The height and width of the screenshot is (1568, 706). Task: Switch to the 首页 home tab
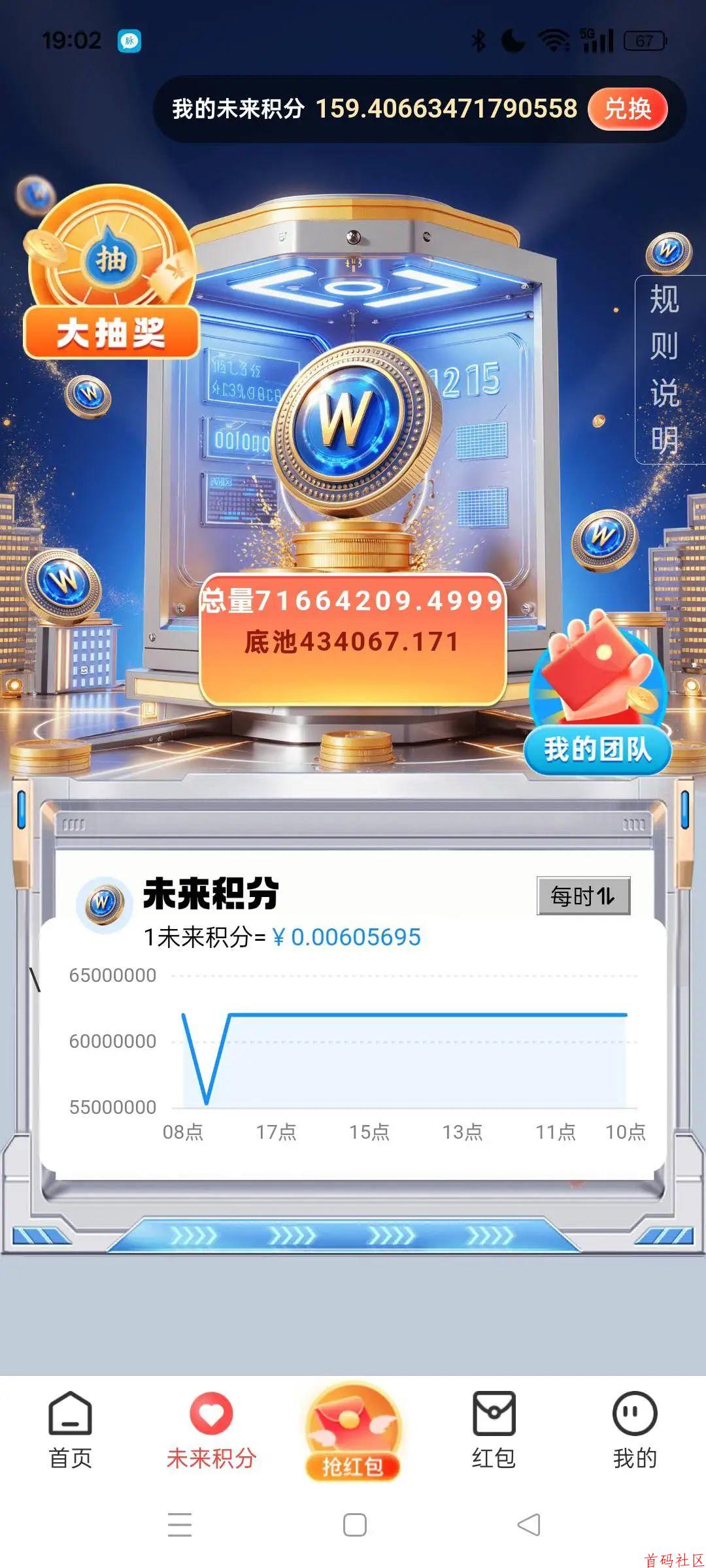tap(71, 1429)
